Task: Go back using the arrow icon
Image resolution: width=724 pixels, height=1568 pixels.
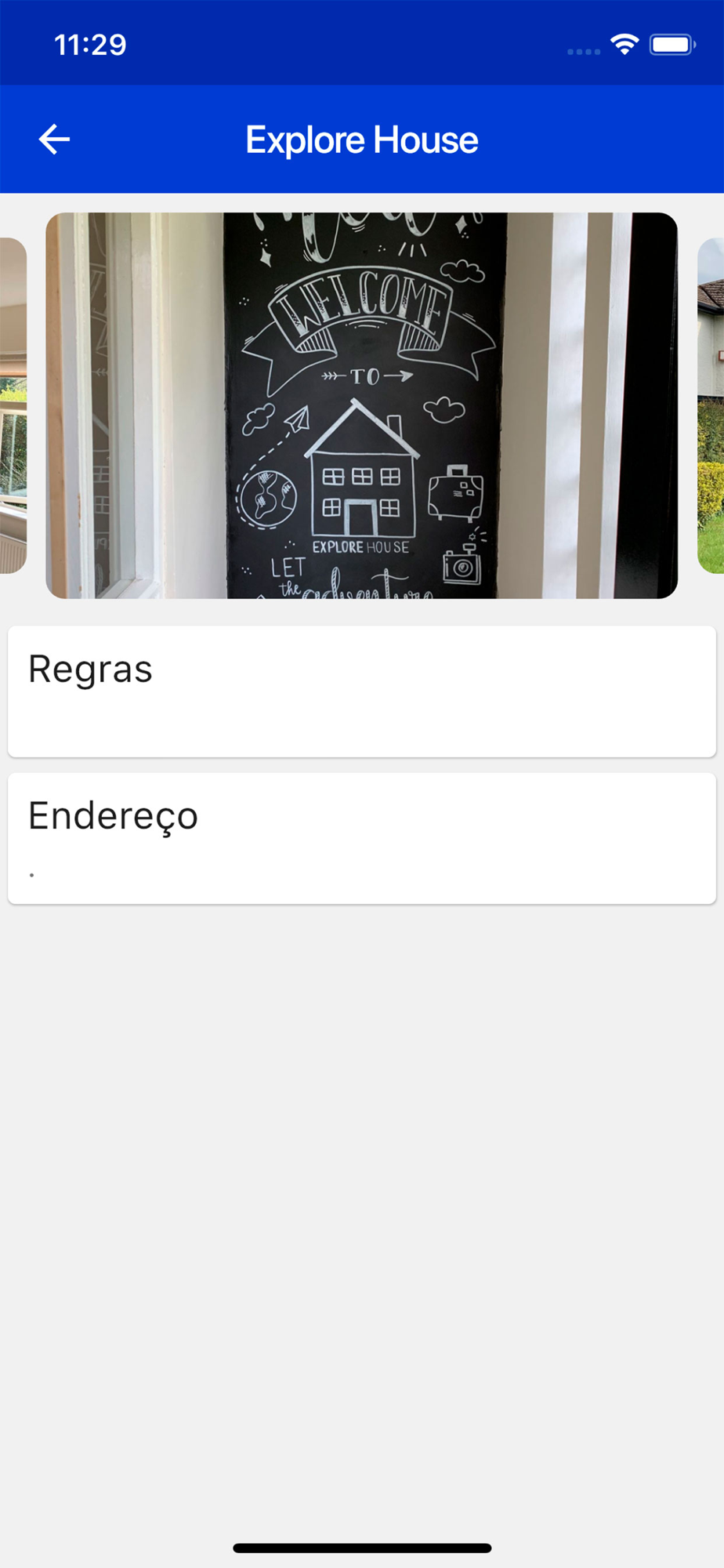Action: click(54, 140)
